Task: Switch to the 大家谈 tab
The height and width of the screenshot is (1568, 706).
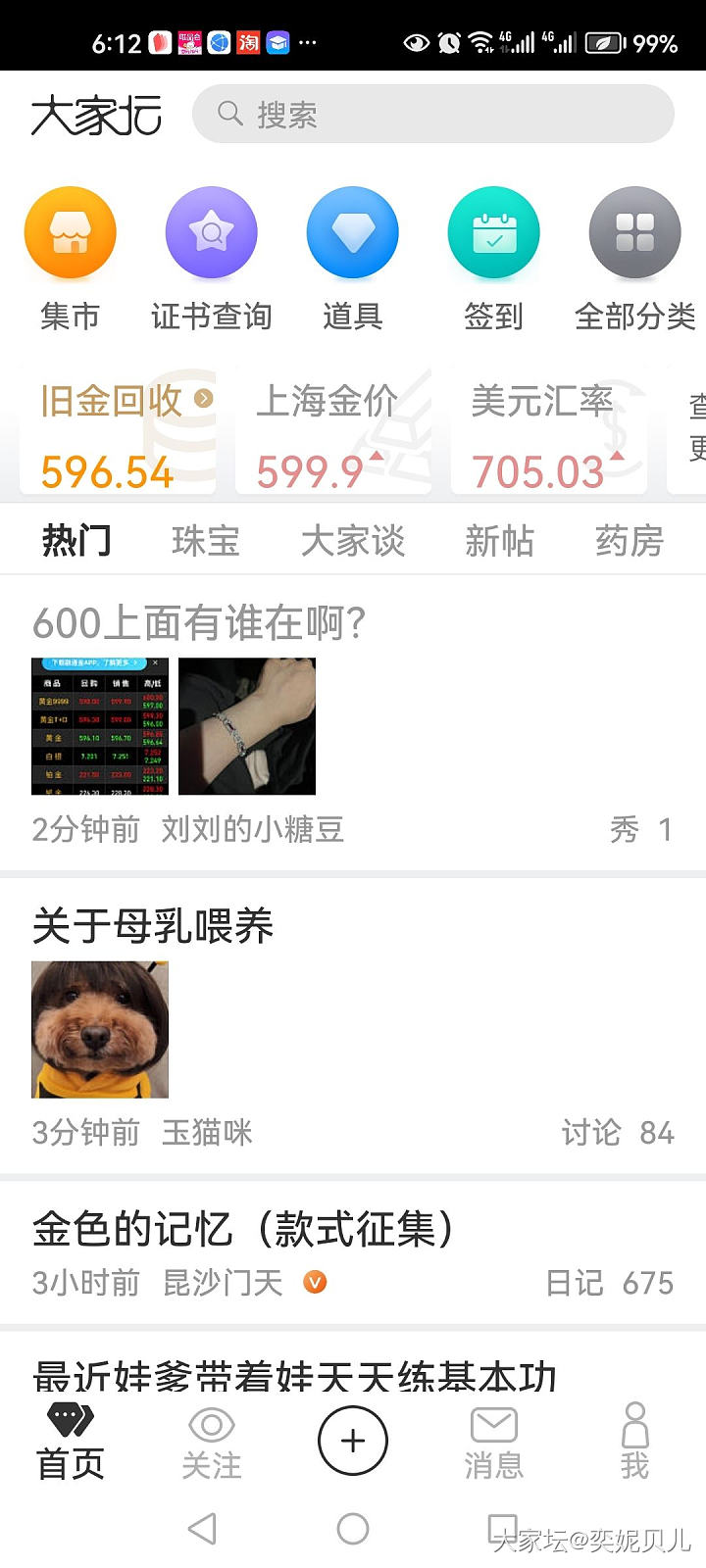Action: point(353,540)
